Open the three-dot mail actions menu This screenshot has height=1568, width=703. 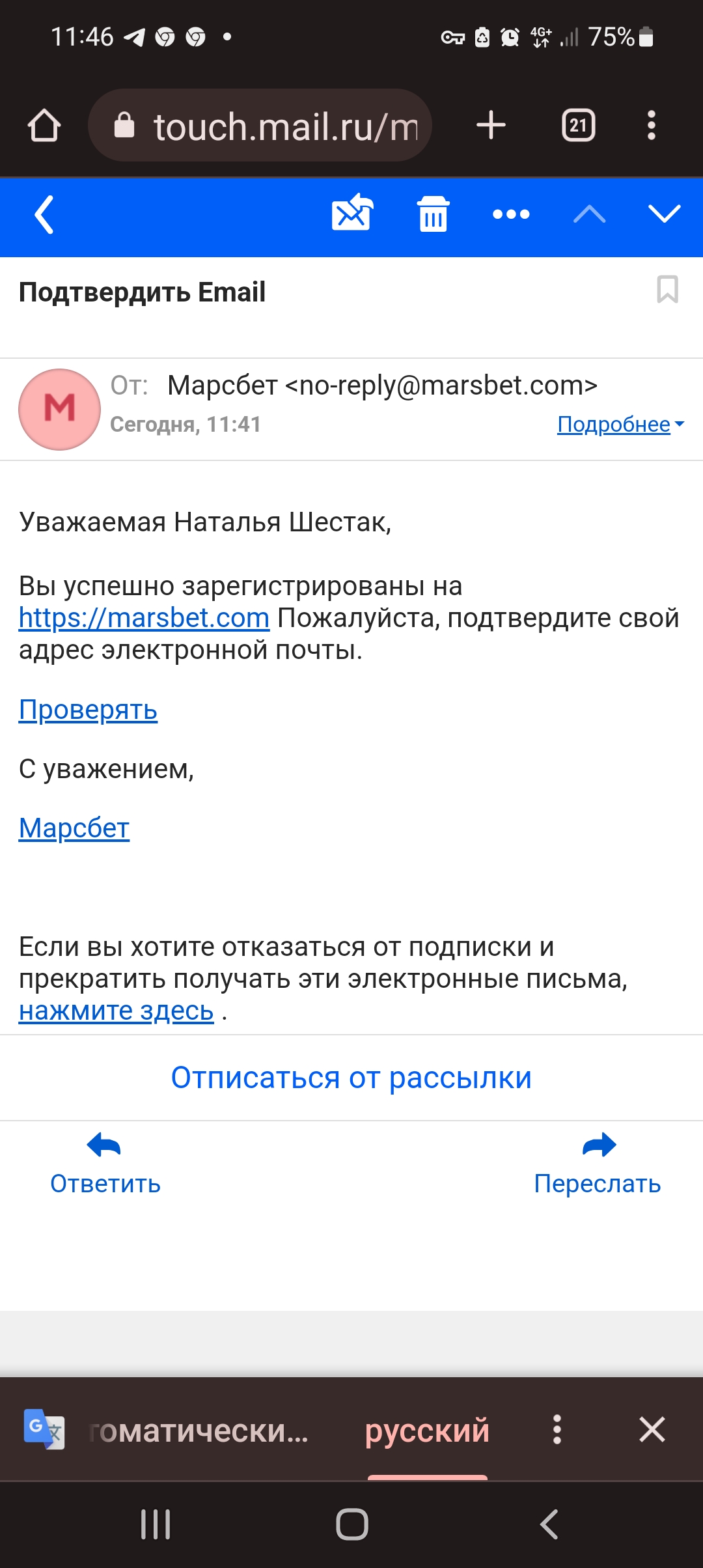point(511,214)
